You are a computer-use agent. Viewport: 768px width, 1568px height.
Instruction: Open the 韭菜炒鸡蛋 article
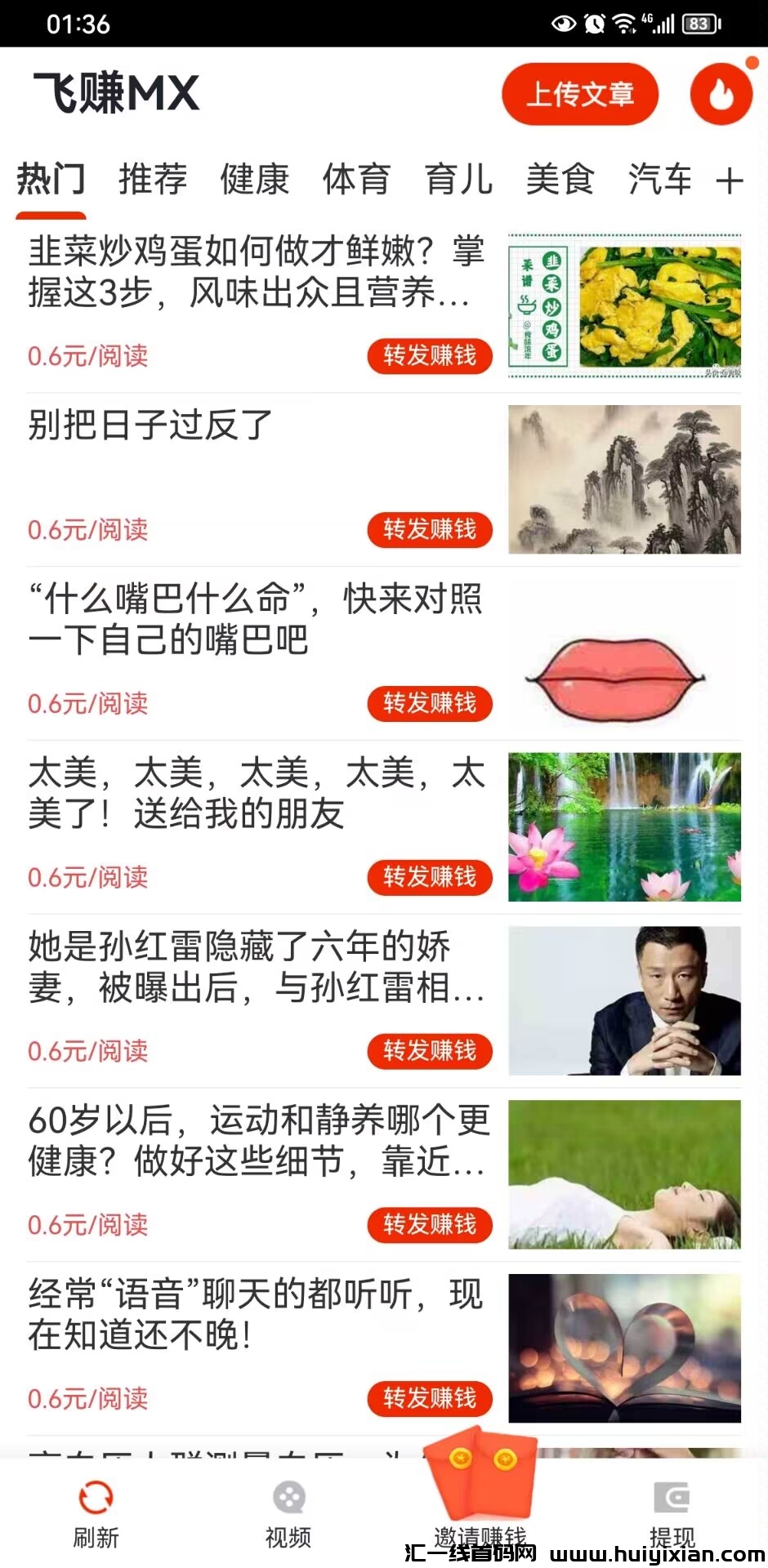[x=257, y=271]
